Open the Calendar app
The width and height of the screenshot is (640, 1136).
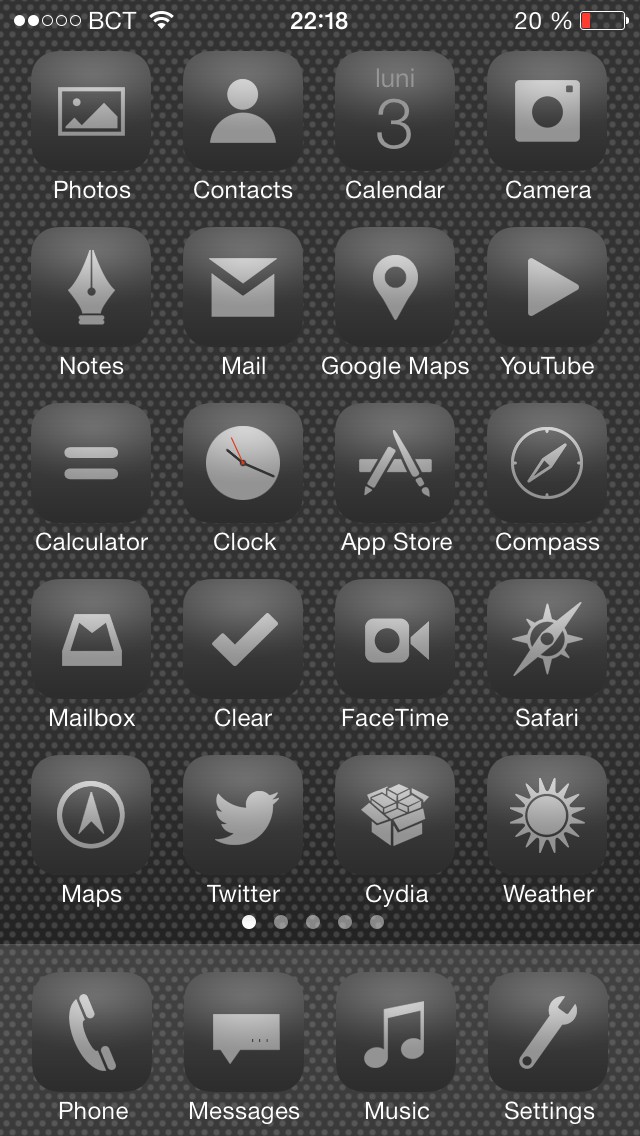pyautogui.click(x=395, y=111)
